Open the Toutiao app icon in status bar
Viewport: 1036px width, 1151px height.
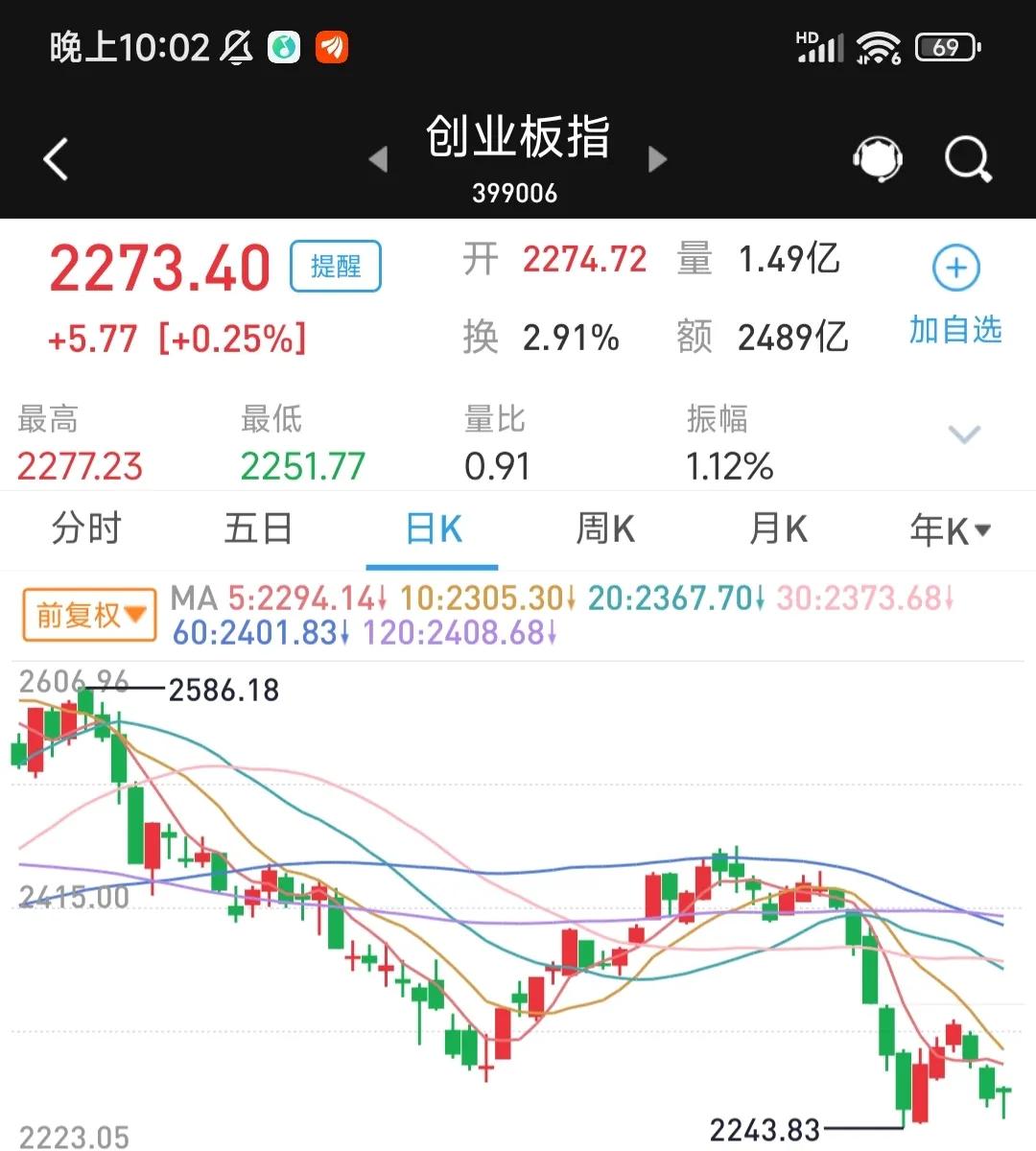331,44
